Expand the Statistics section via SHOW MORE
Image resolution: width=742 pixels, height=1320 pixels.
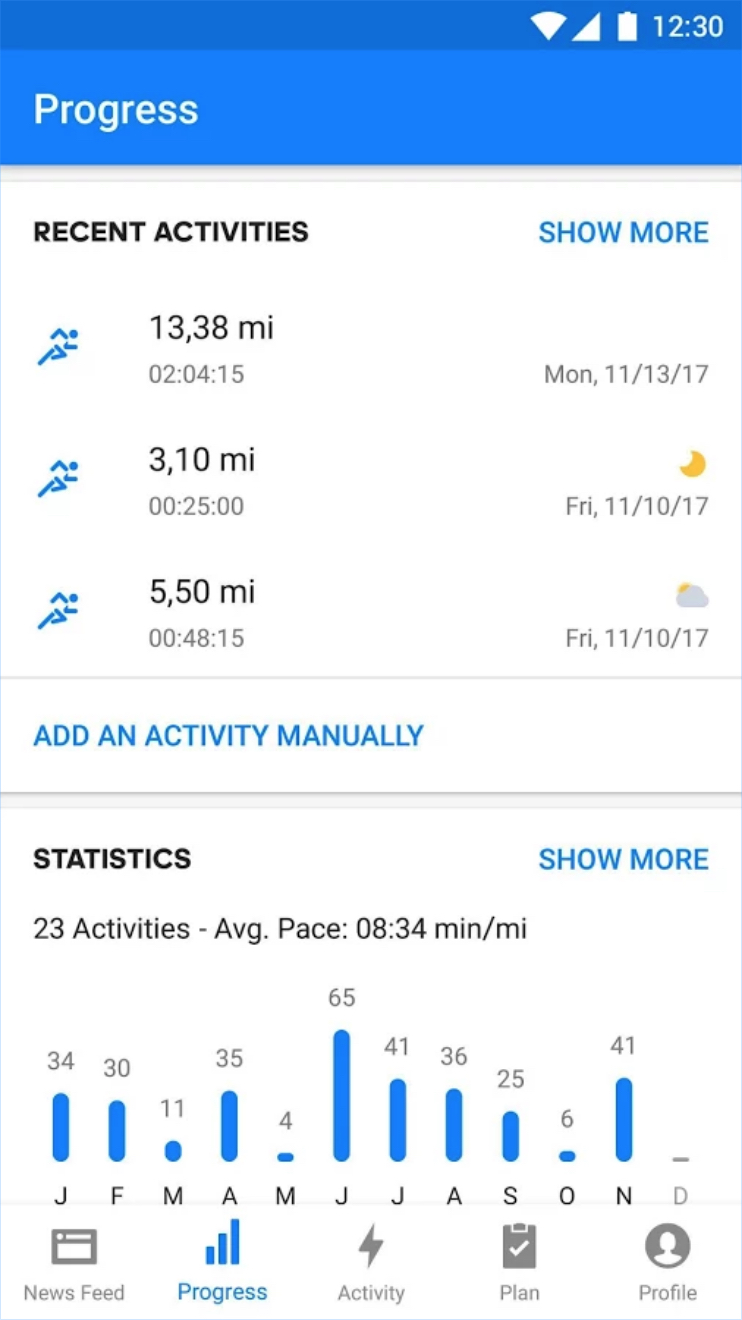(x=623, y=859)
